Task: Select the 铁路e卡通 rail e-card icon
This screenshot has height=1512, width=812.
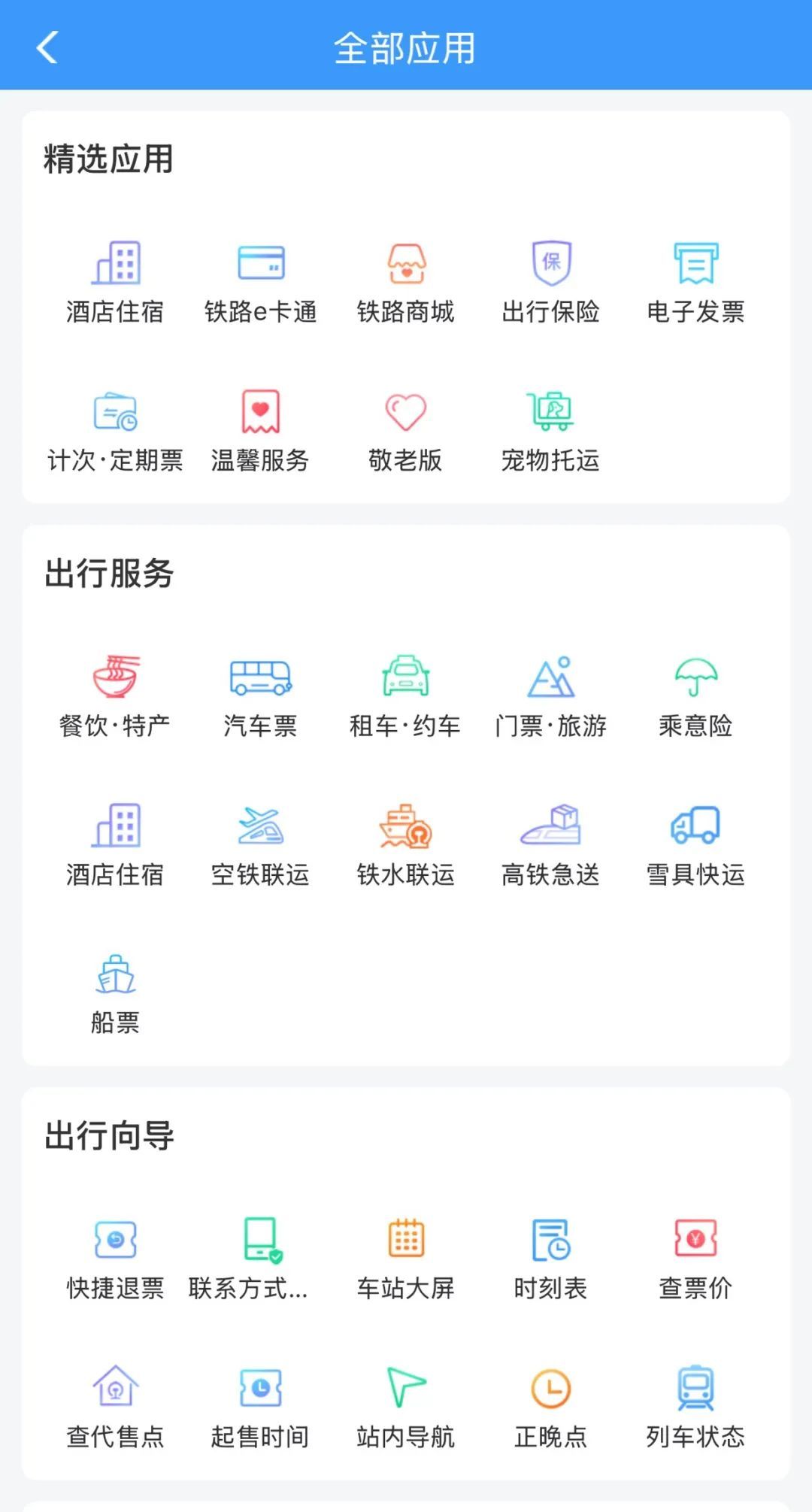Action: coord(261,265)
